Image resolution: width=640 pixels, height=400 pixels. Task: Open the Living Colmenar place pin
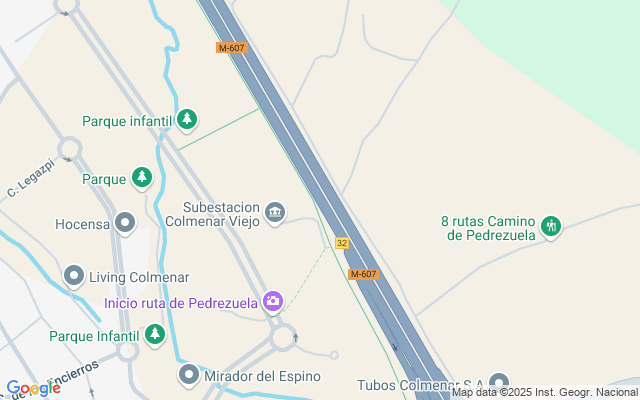click(74, 275)
